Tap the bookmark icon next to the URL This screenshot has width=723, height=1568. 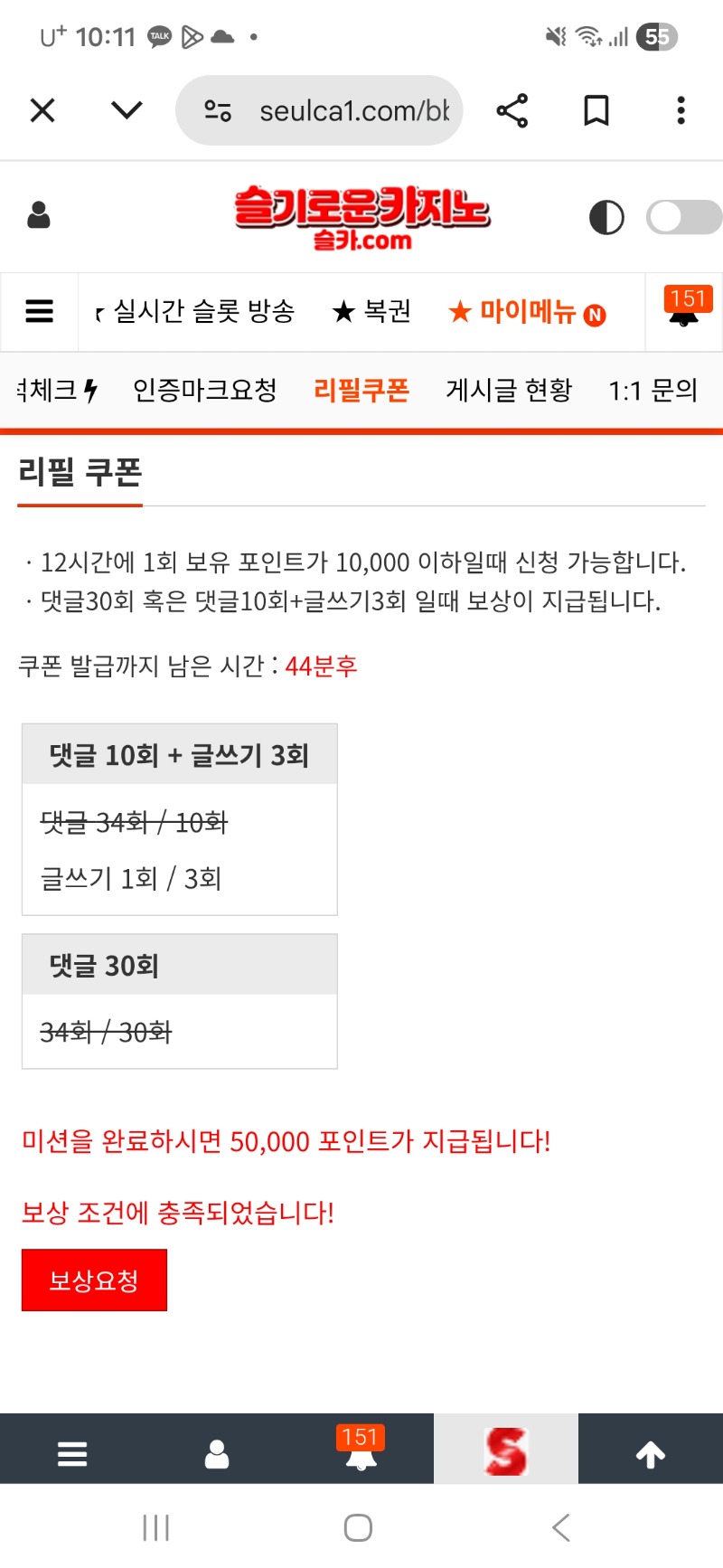(x=596, y=109)
